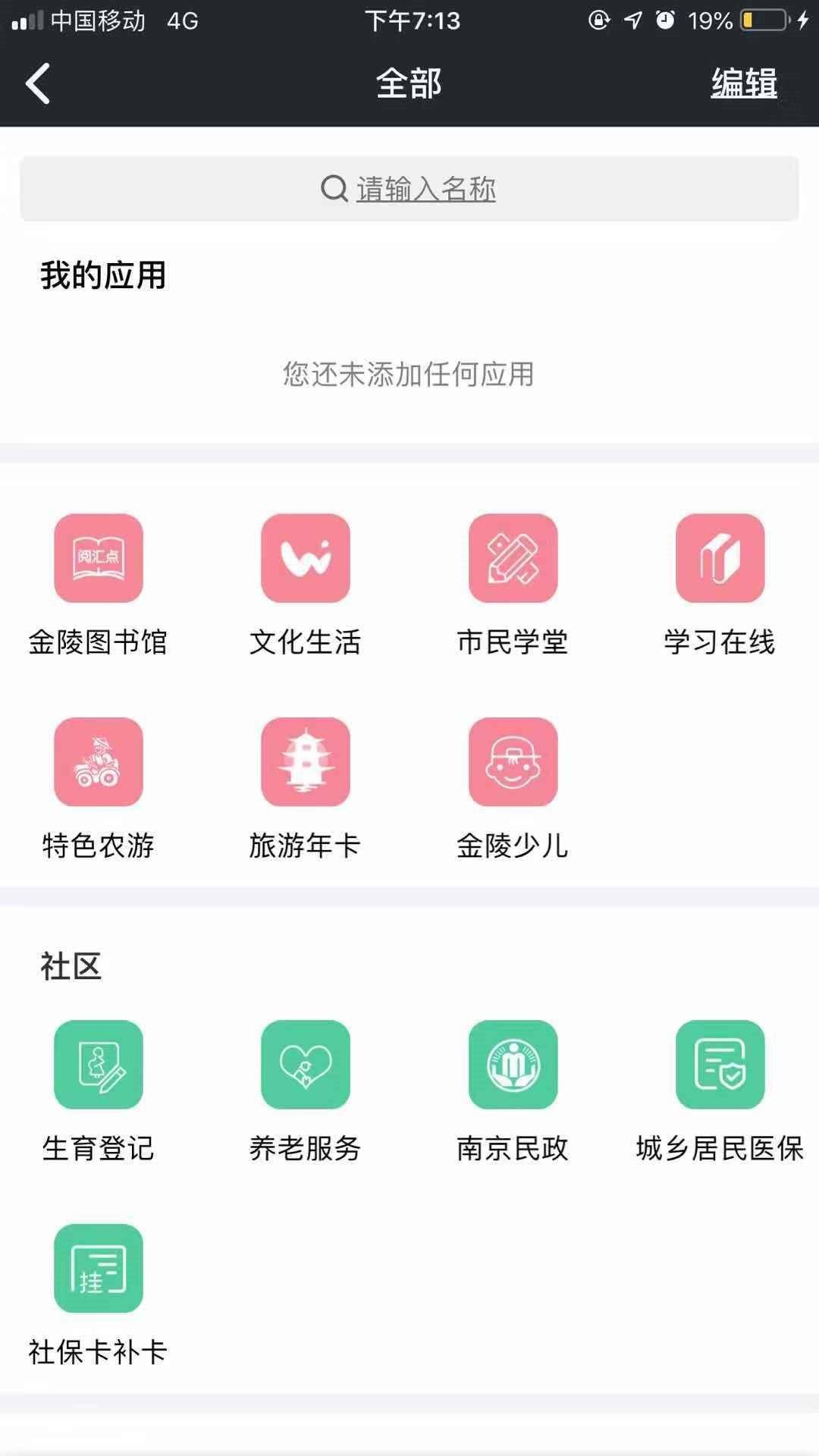Viewport: 819px width, 1456px height.
Task: Open the 金陵图书馆 text label link
Action: [x=98, y=643]
